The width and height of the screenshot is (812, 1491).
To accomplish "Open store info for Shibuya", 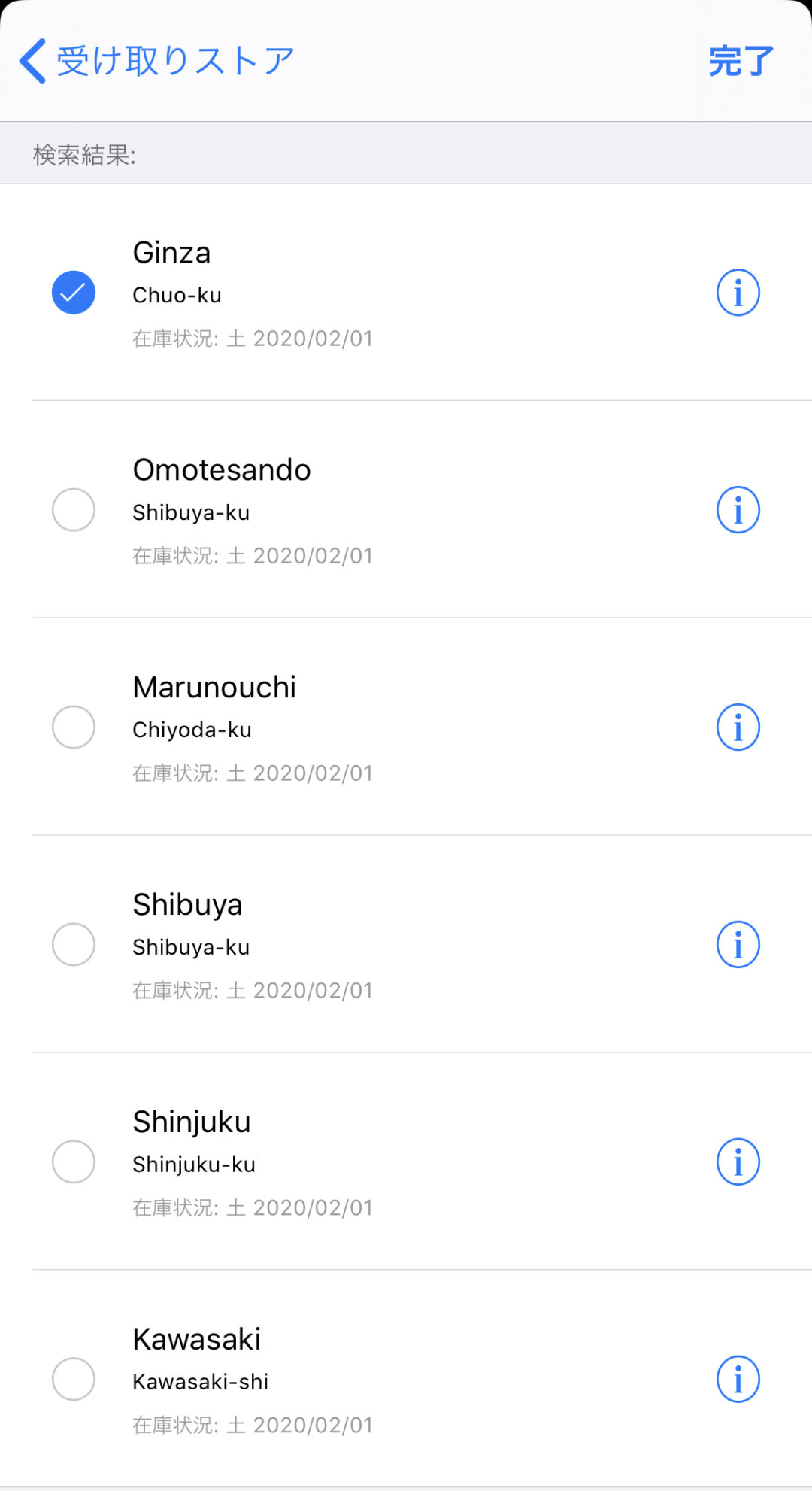I will pyautogui.click(x=738, y=943).
